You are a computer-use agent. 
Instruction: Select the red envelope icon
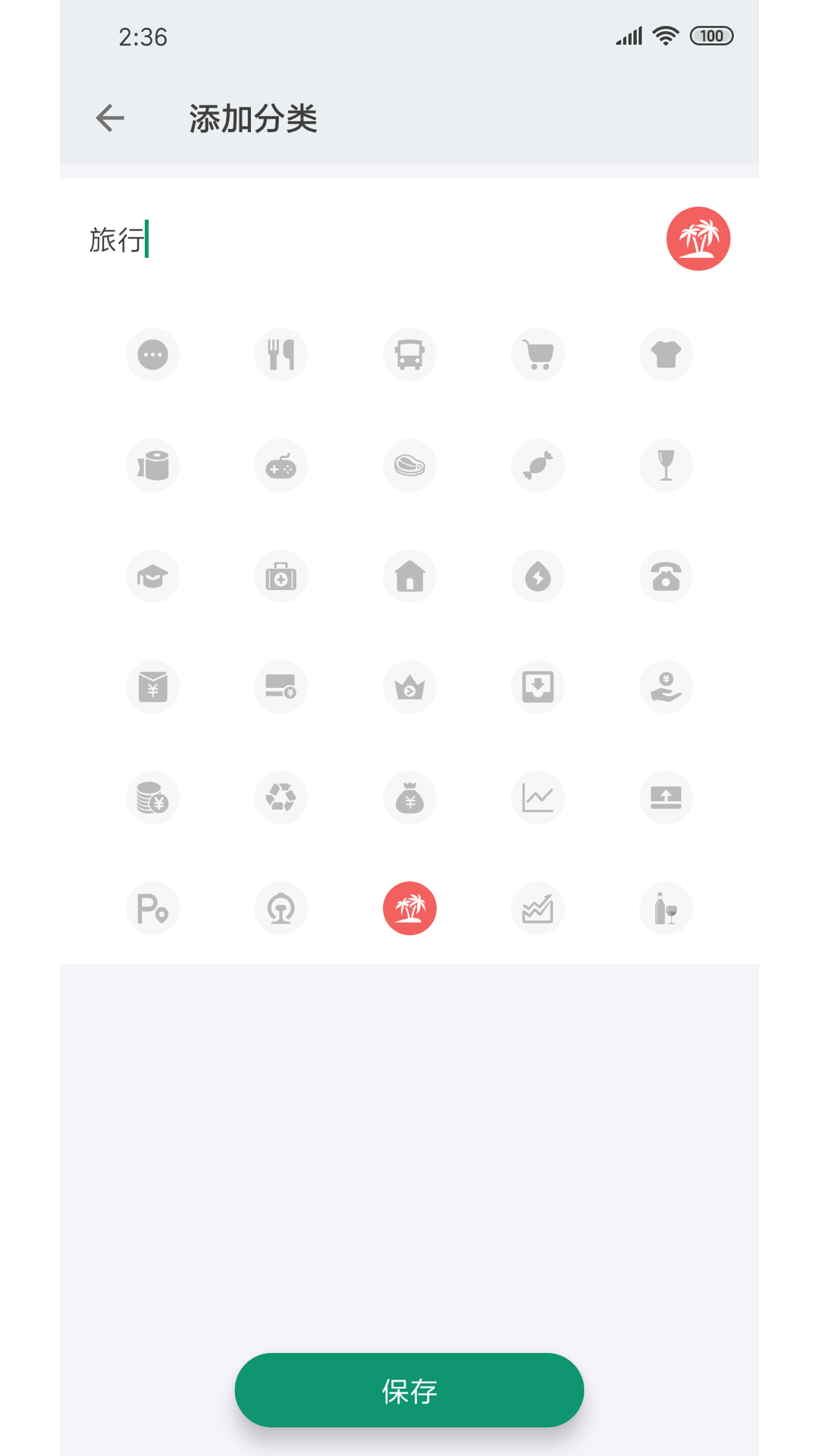[x=152, y=686]
